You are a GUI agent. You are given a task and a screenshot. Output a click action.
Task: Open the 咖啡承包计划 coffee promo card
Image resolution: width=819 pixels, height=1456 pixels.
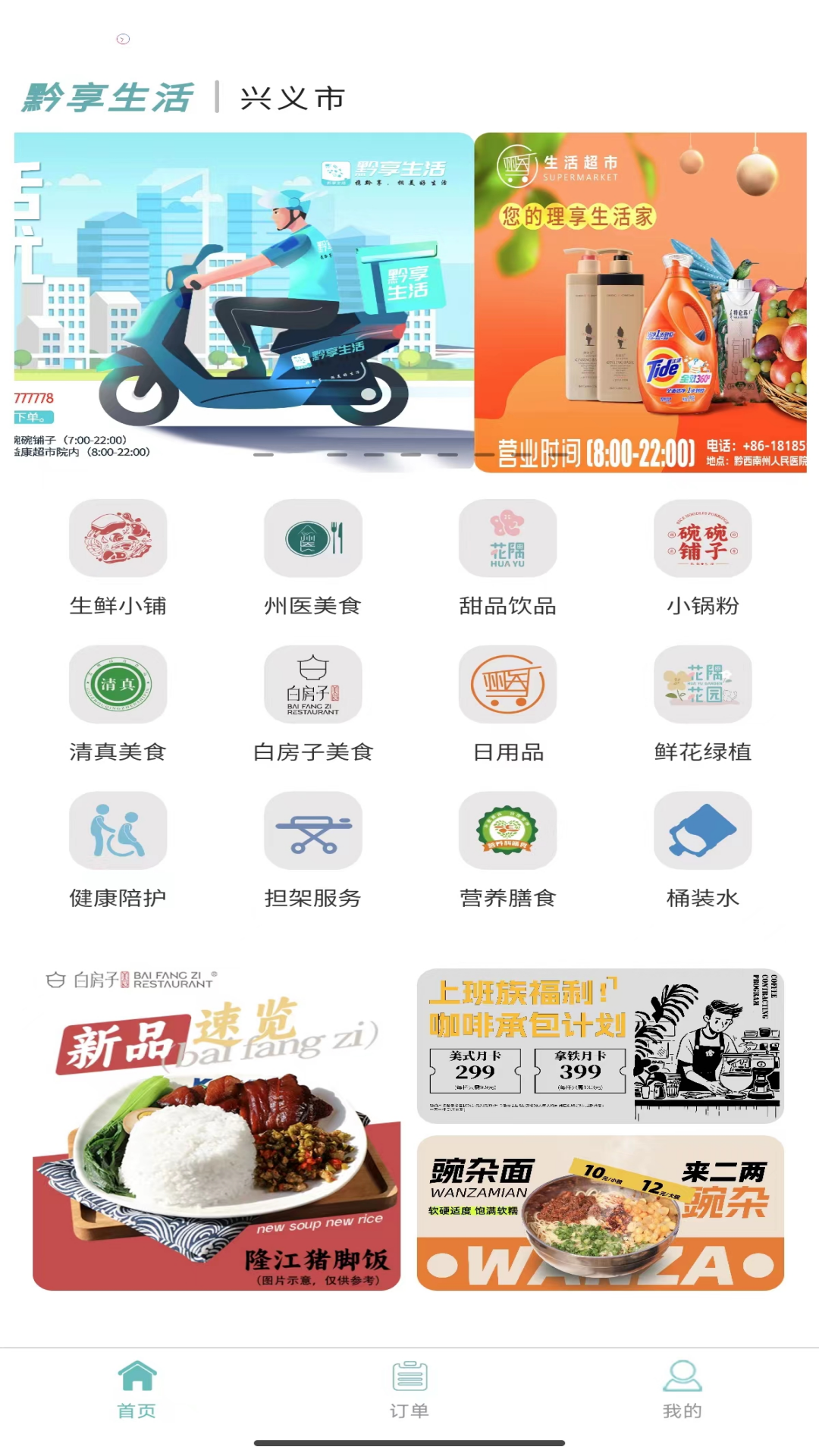tap(600, 1046)
